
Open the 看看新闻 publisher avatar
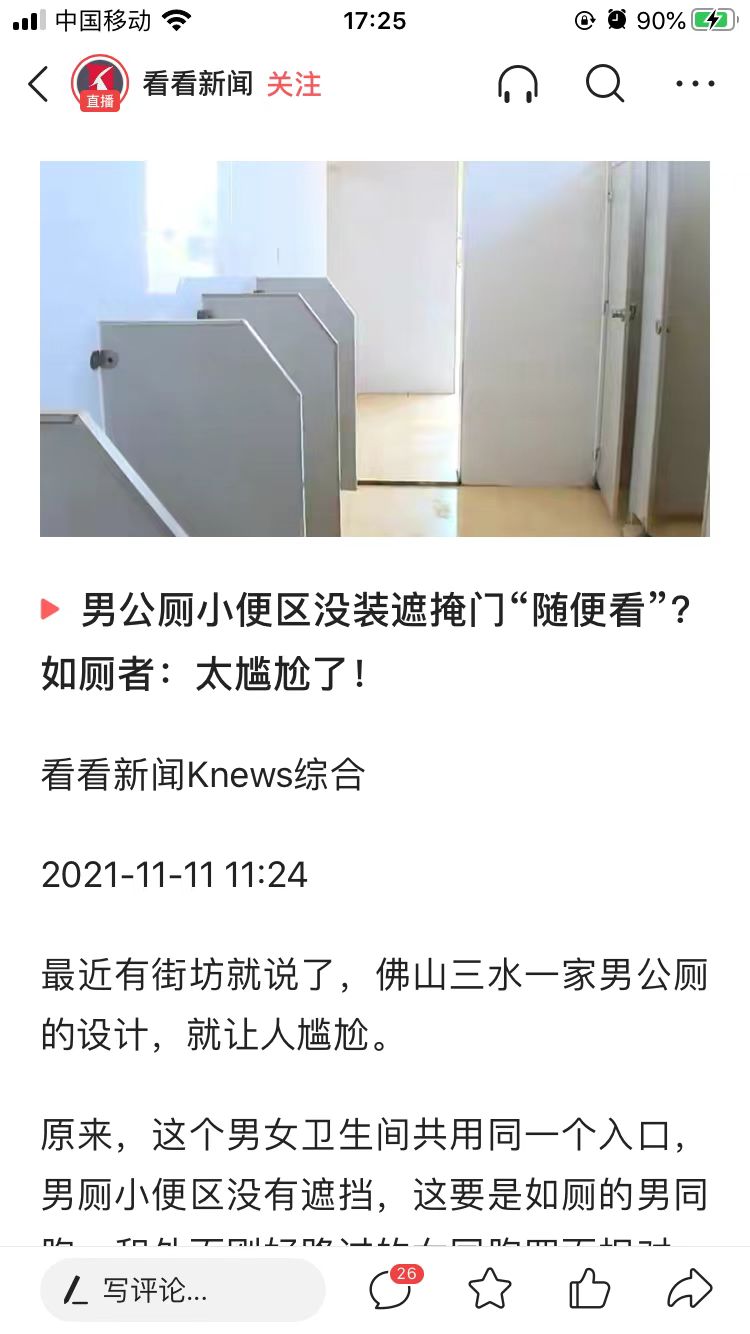coord(99,84)
